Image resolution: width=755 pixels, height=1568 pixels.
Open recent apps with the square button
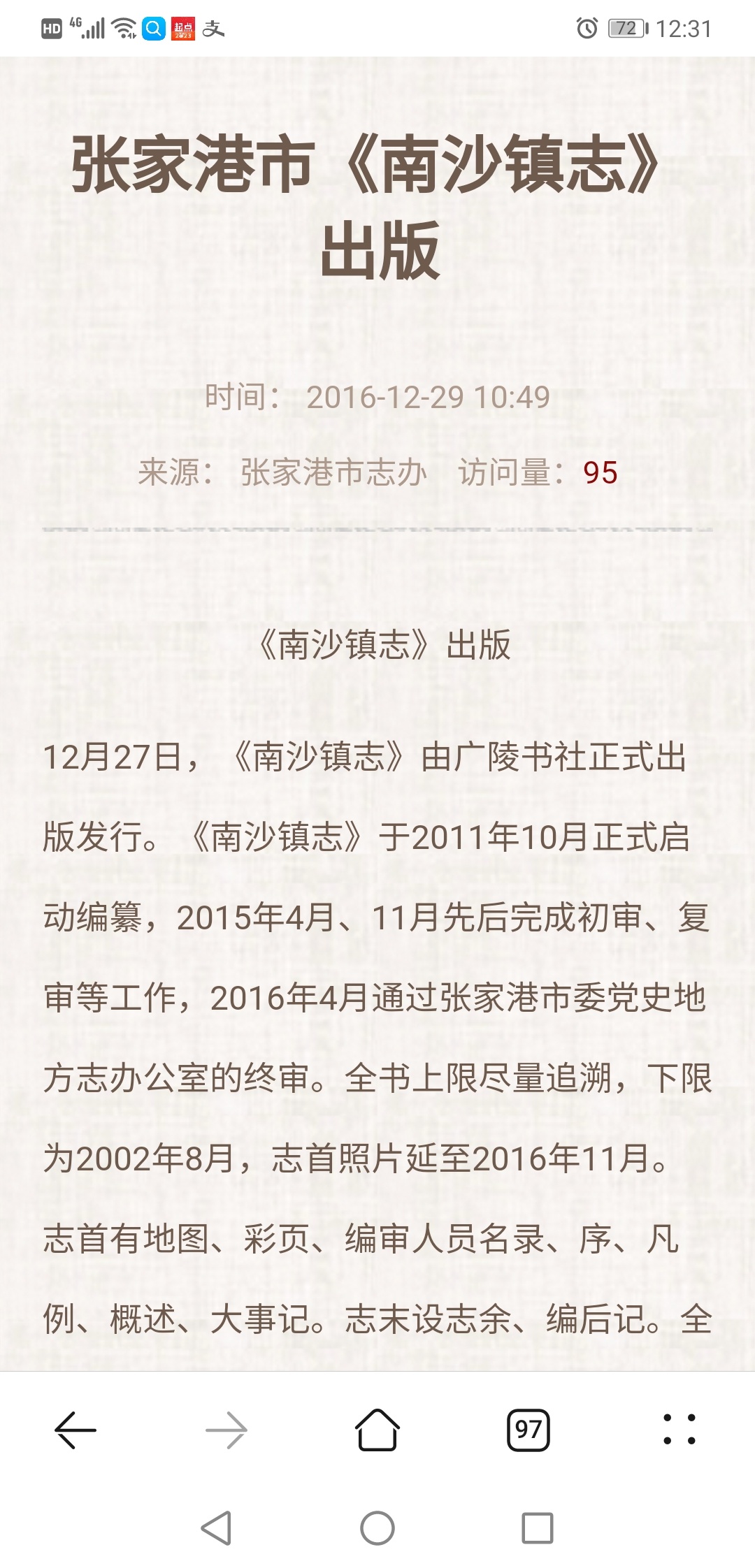coord(538,1527)
